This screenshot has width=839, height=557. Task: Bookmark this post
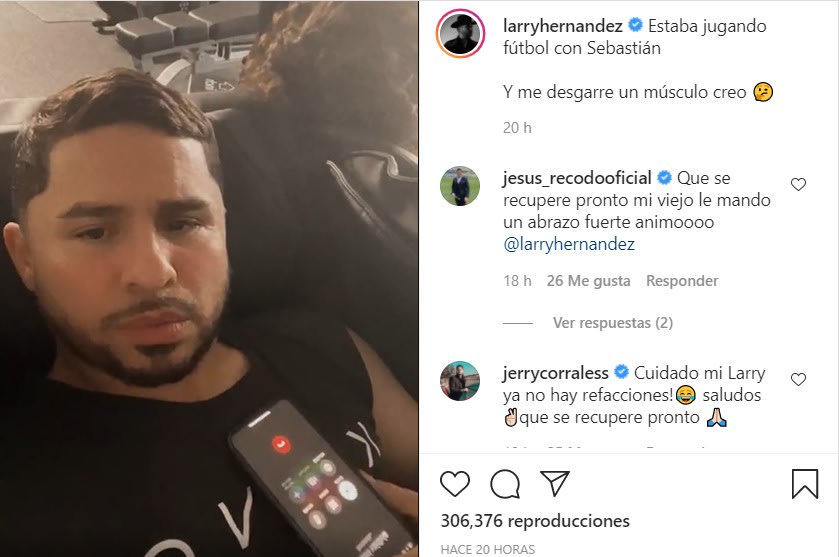click(804, 485)
